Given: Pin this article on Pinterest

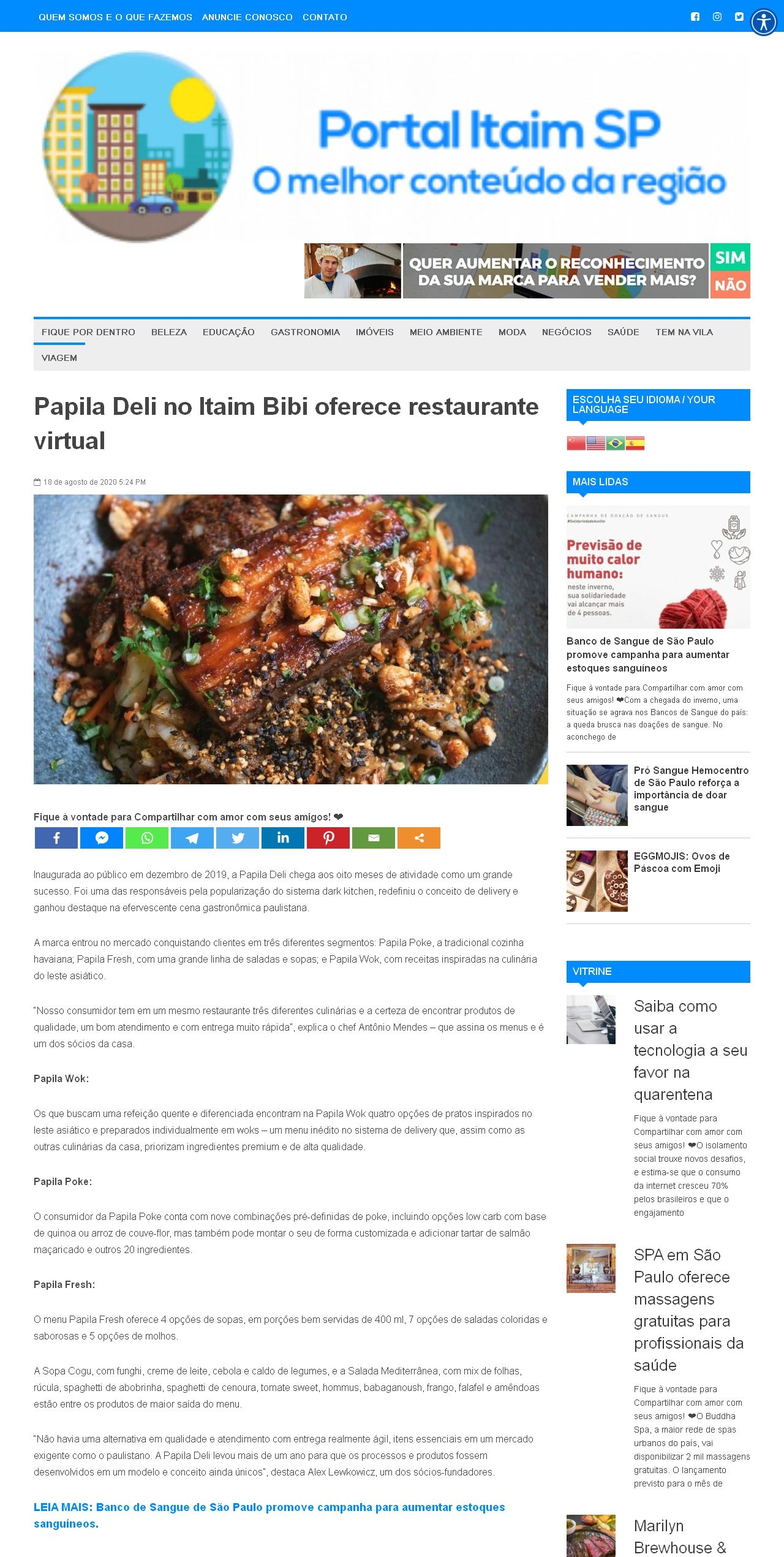Looking at the screenshot, I should [328, 838].
